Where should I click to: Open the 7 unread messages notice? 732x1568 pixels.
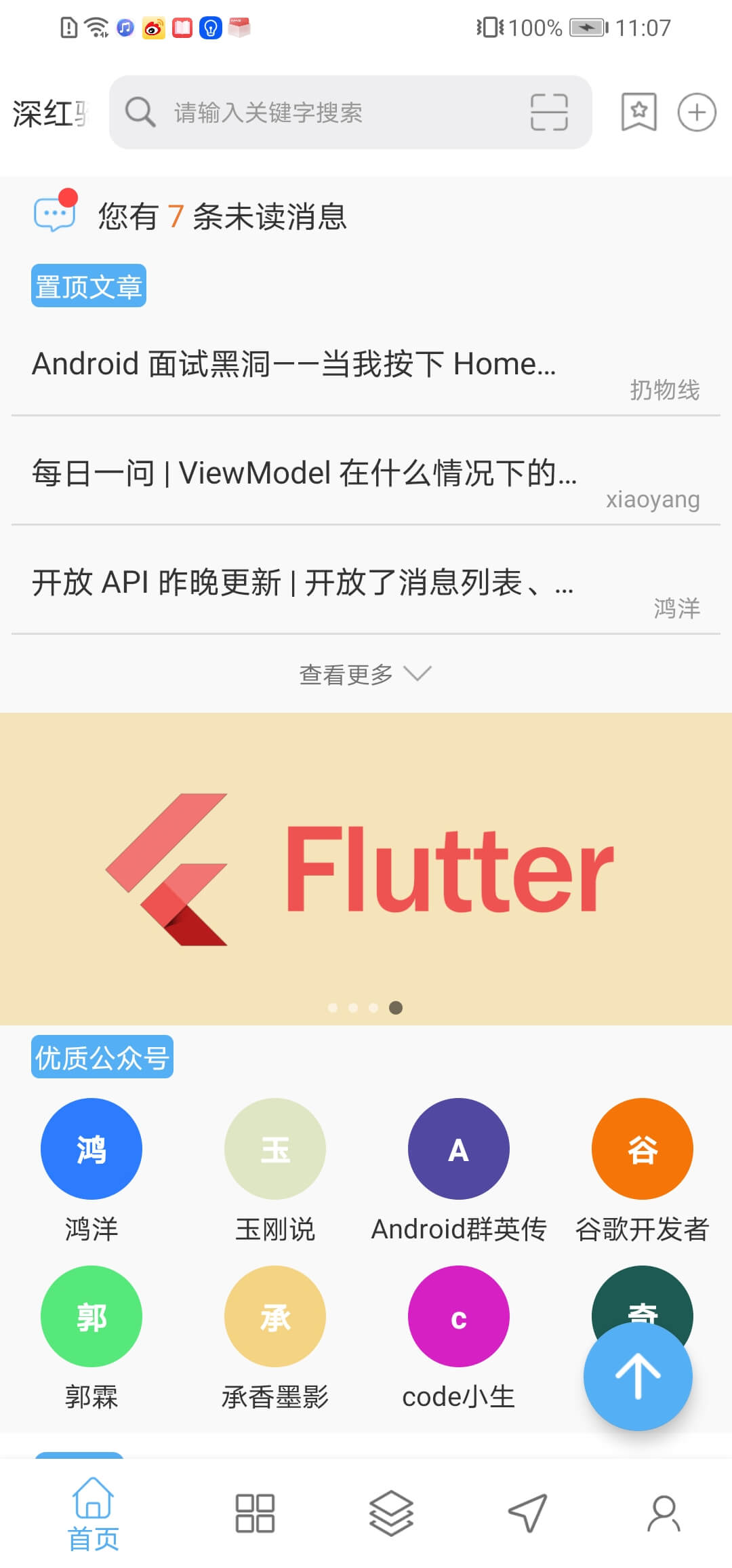coord(222,216)
